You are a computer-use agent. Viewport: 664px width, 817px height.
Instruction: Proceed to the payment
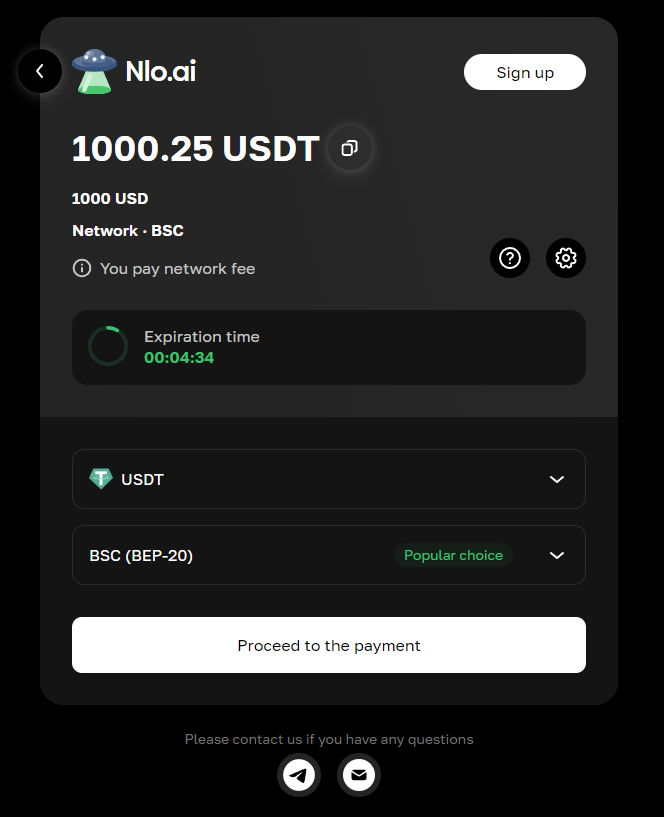click(x=328, y=645)
